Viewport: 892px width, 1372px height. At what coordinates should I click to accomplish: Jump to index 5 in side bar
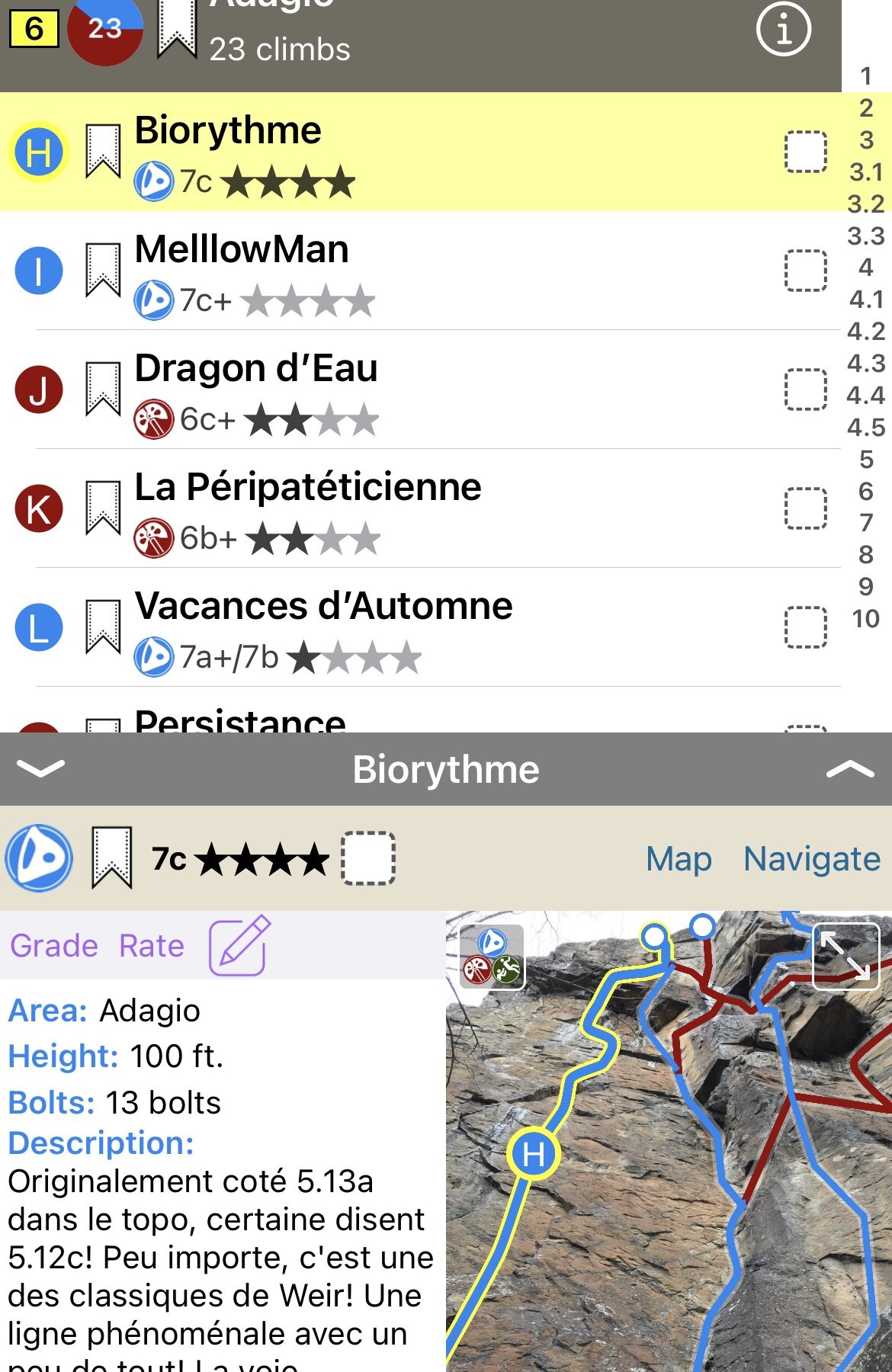pos(866,460)
